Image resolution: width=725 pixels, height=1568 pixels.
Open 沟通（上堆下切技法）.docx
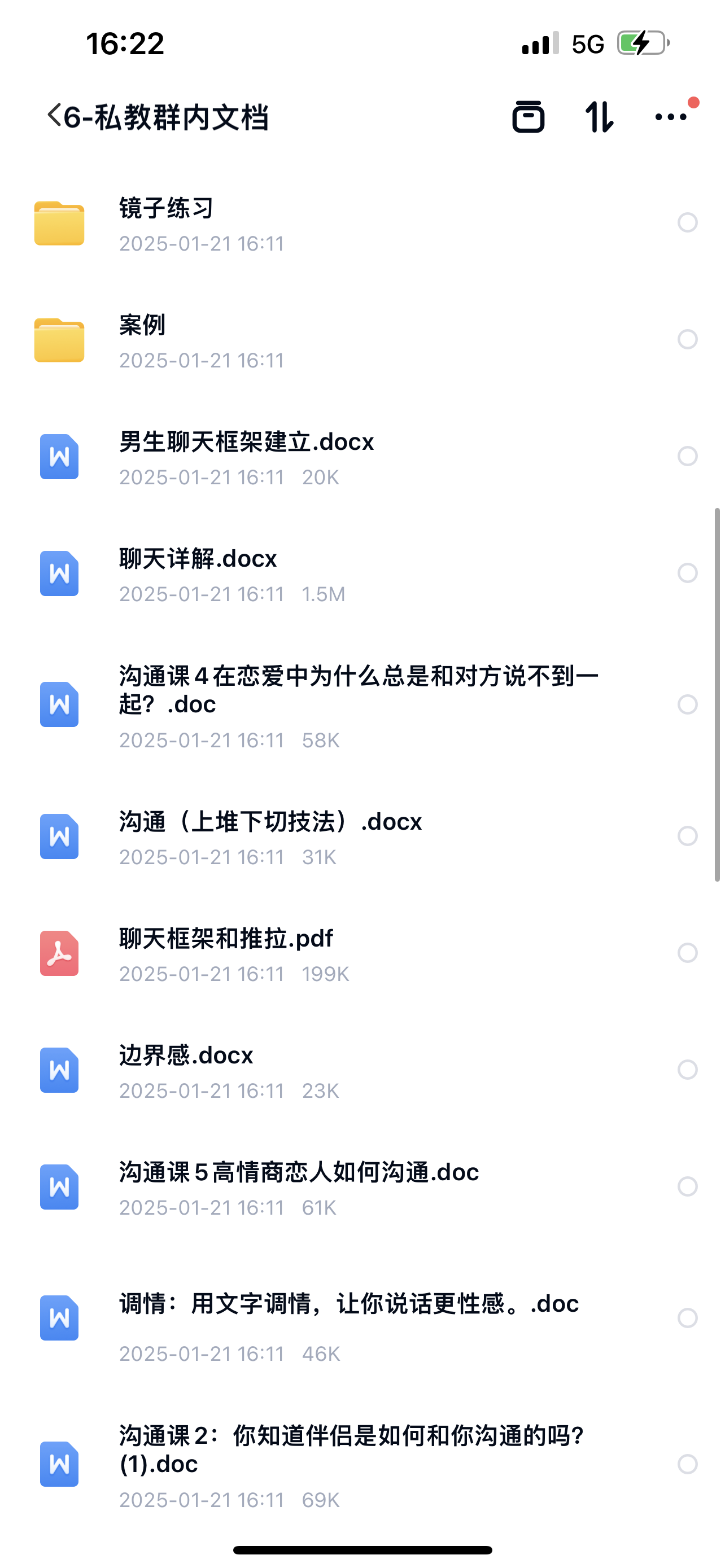(270, 822)
